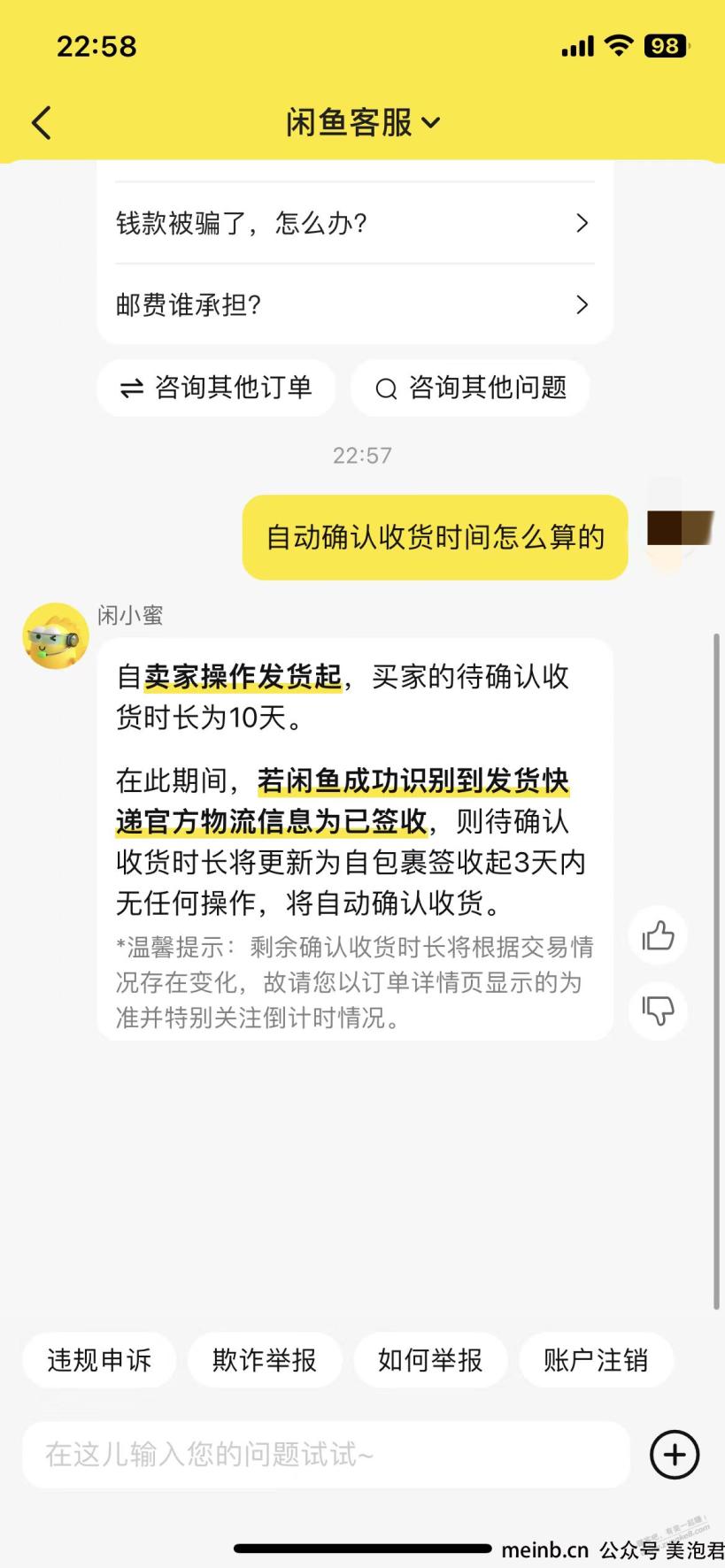Dislike the 闲小蜜 answer with thumbs down
This screenshot has height=1568, width=725.
click(658, 1010)
